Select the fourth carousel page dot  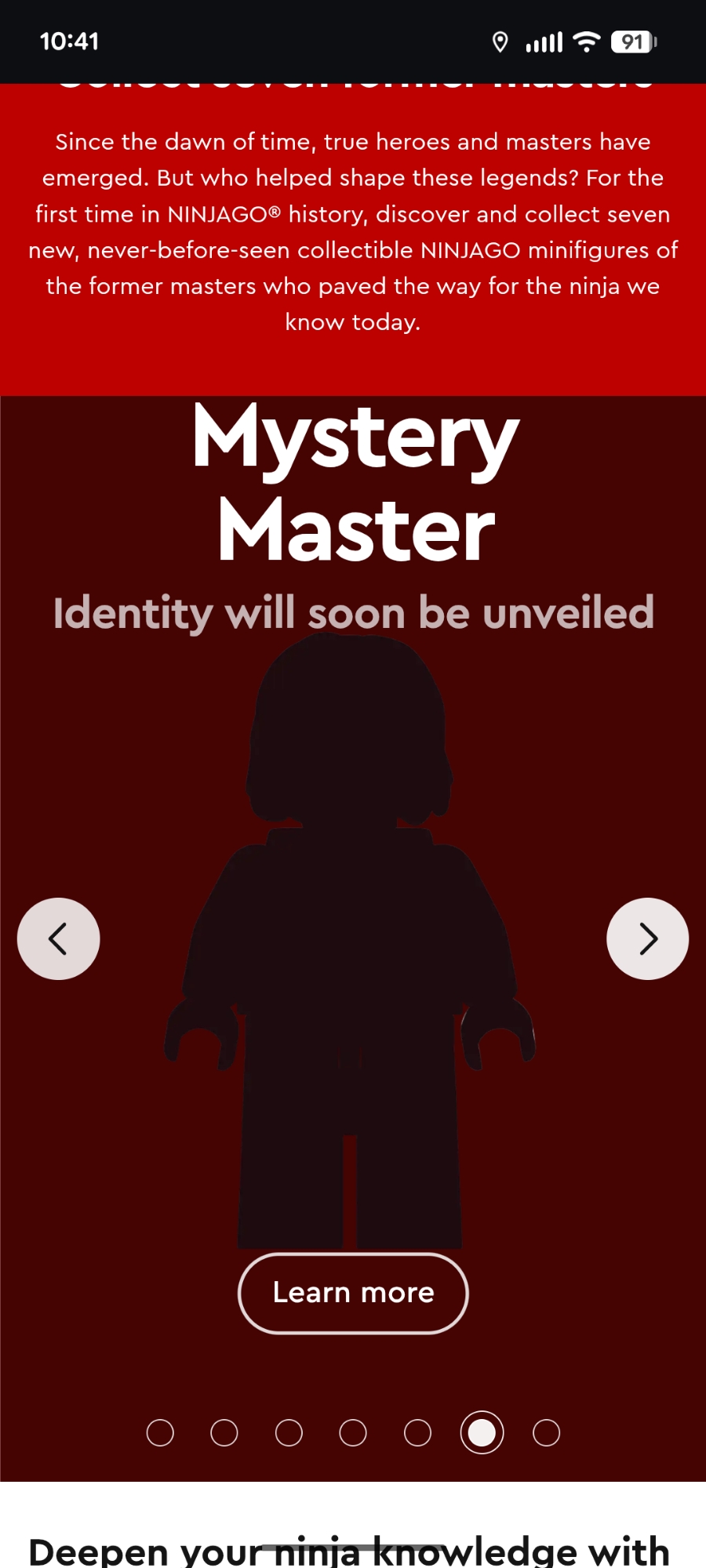(x=353, y=1432)
